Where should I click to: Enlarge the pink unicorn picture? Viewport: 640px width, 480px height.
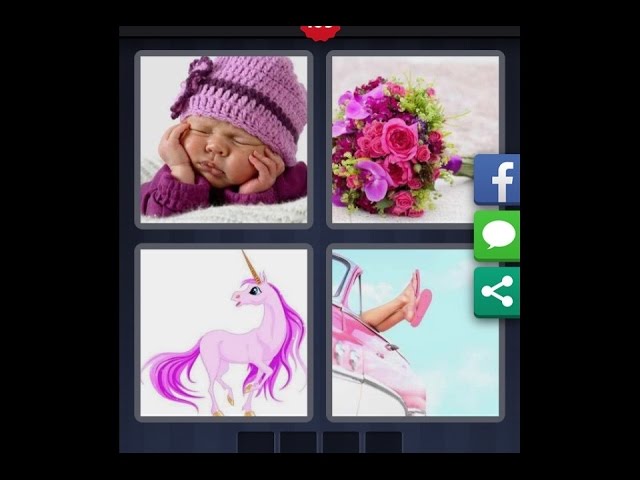tap(224, 333)
